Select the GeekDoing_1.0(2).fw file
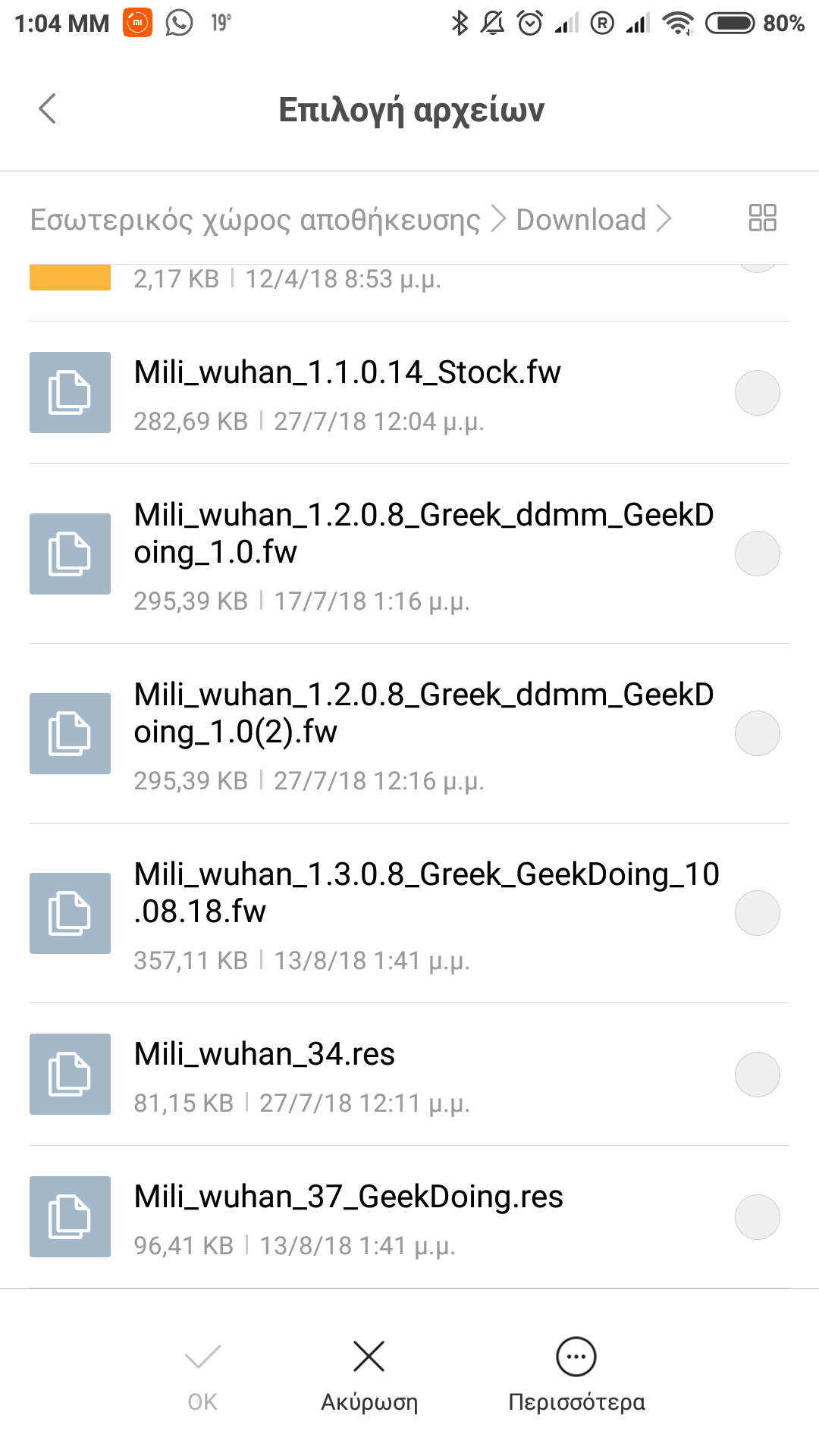 (x=757, y=733)
